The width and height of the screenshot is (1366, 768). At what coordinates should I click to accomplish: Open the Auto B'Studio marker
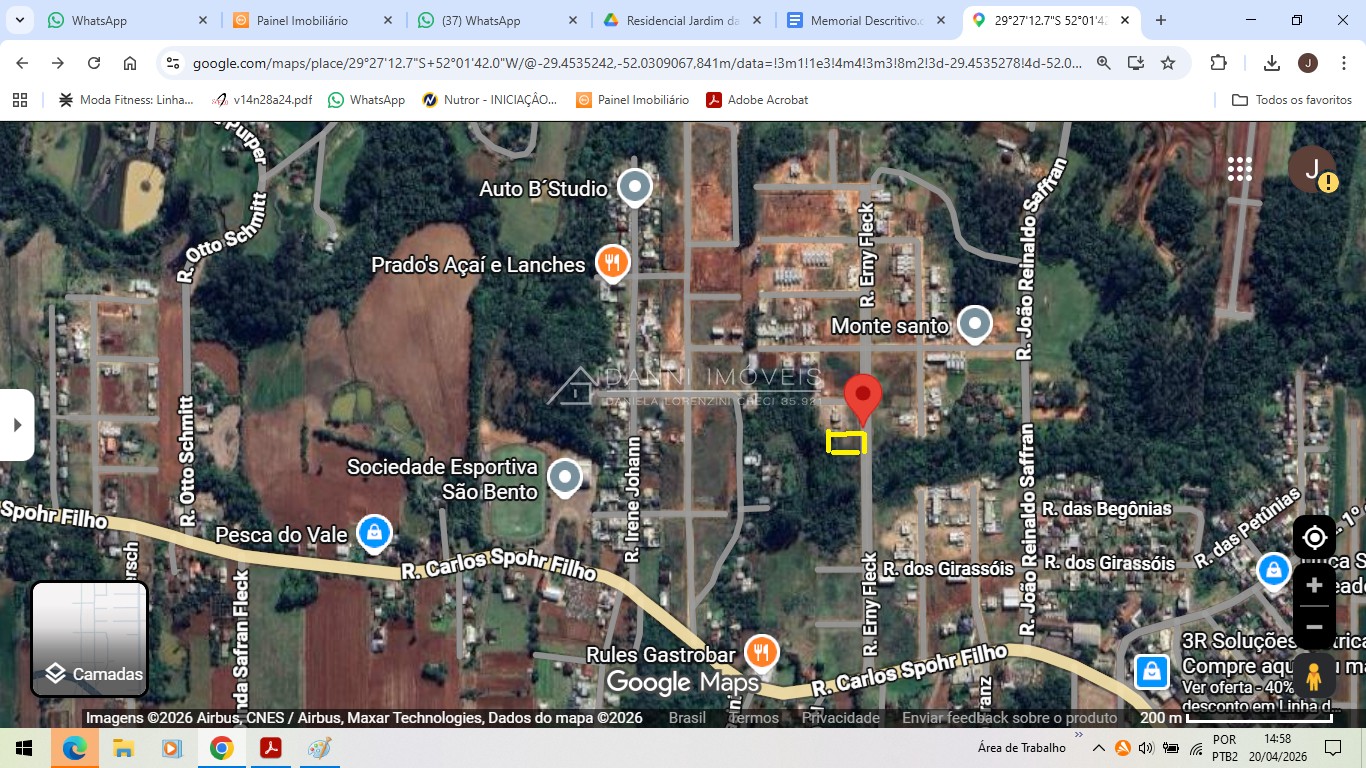pyautogui.click(x=635, y=187)
